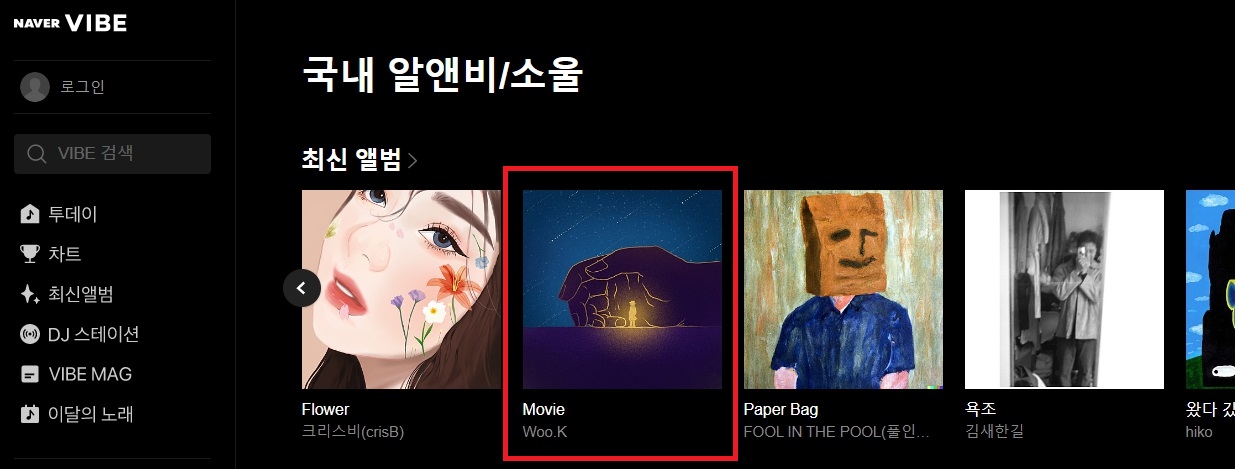Open the Movie album by Woo.K
Screen dimensions: 1235x469
622,289
